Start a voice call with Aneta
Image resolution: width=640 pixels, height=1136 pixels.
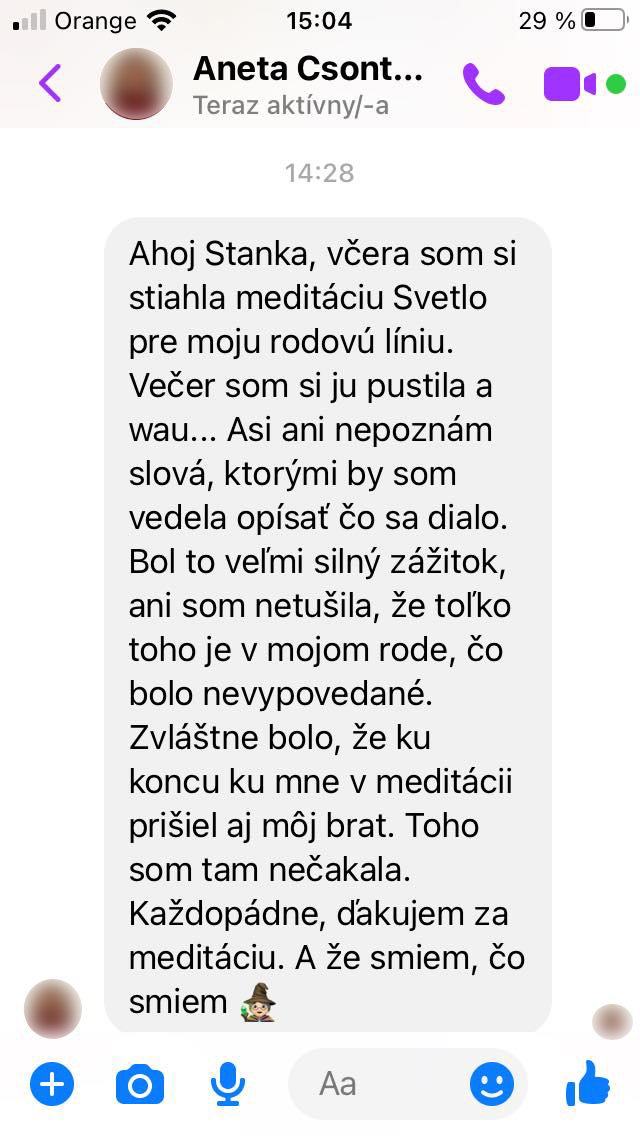[x=484, y=84]
